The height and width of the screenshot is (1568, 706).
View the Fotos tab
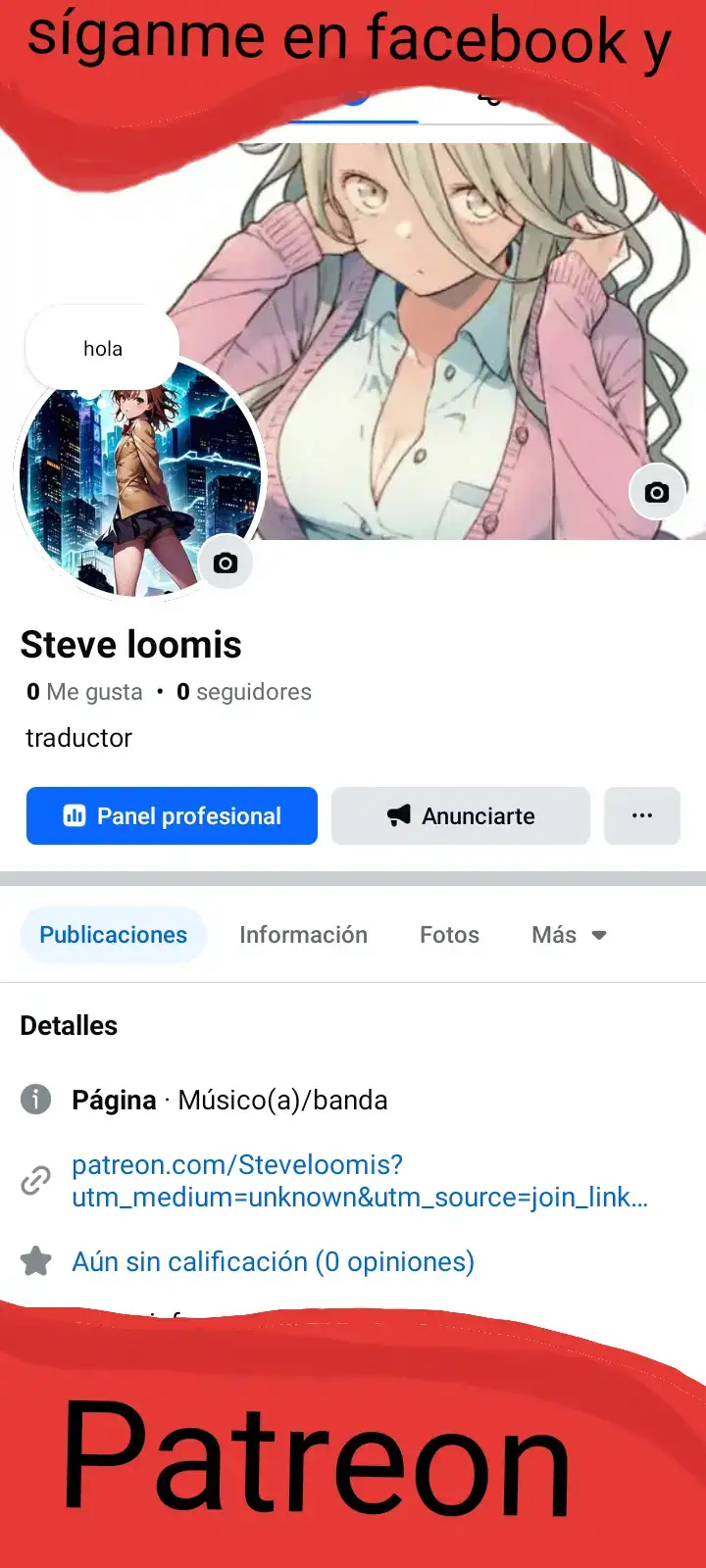tap(449, 935)
